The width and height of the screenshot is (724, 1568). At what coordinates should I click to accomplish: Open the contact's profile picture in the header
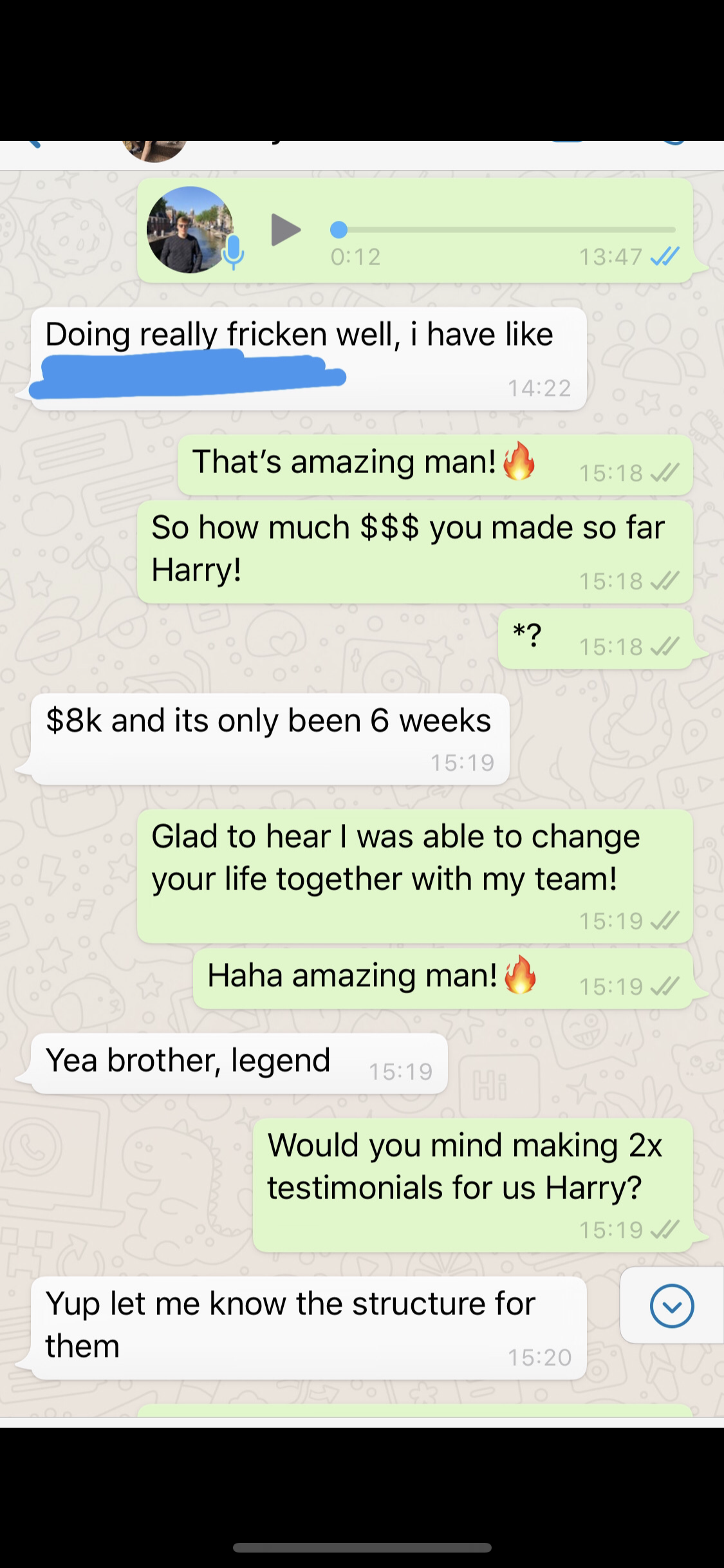[154, 151]
